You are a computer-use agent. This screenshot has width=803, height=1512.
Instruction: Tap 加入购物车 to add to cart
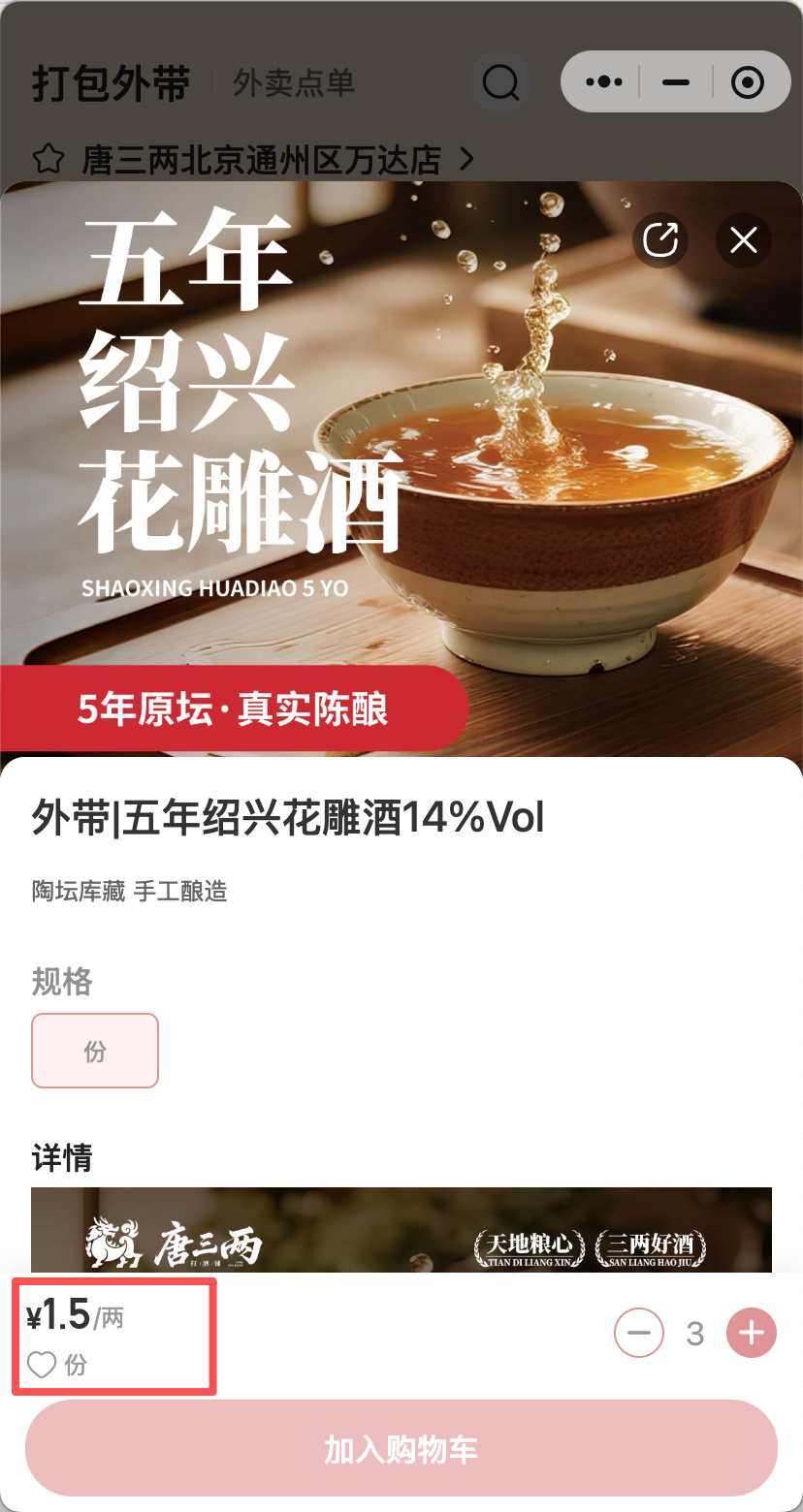coord(401,1448)
